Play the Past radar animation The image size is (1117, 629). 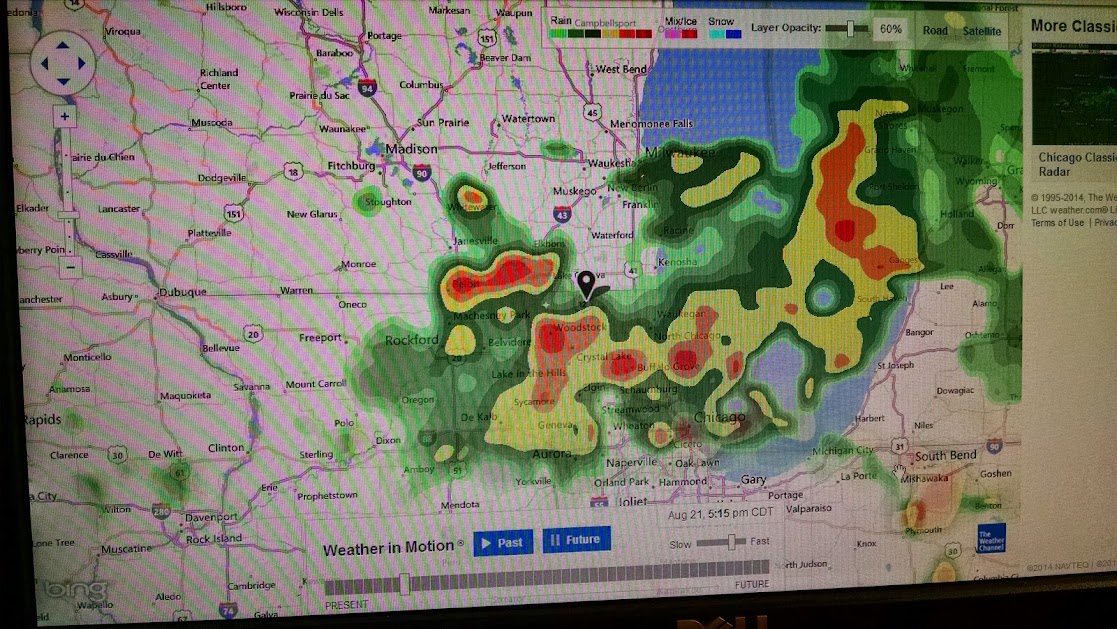pos(503,543)
